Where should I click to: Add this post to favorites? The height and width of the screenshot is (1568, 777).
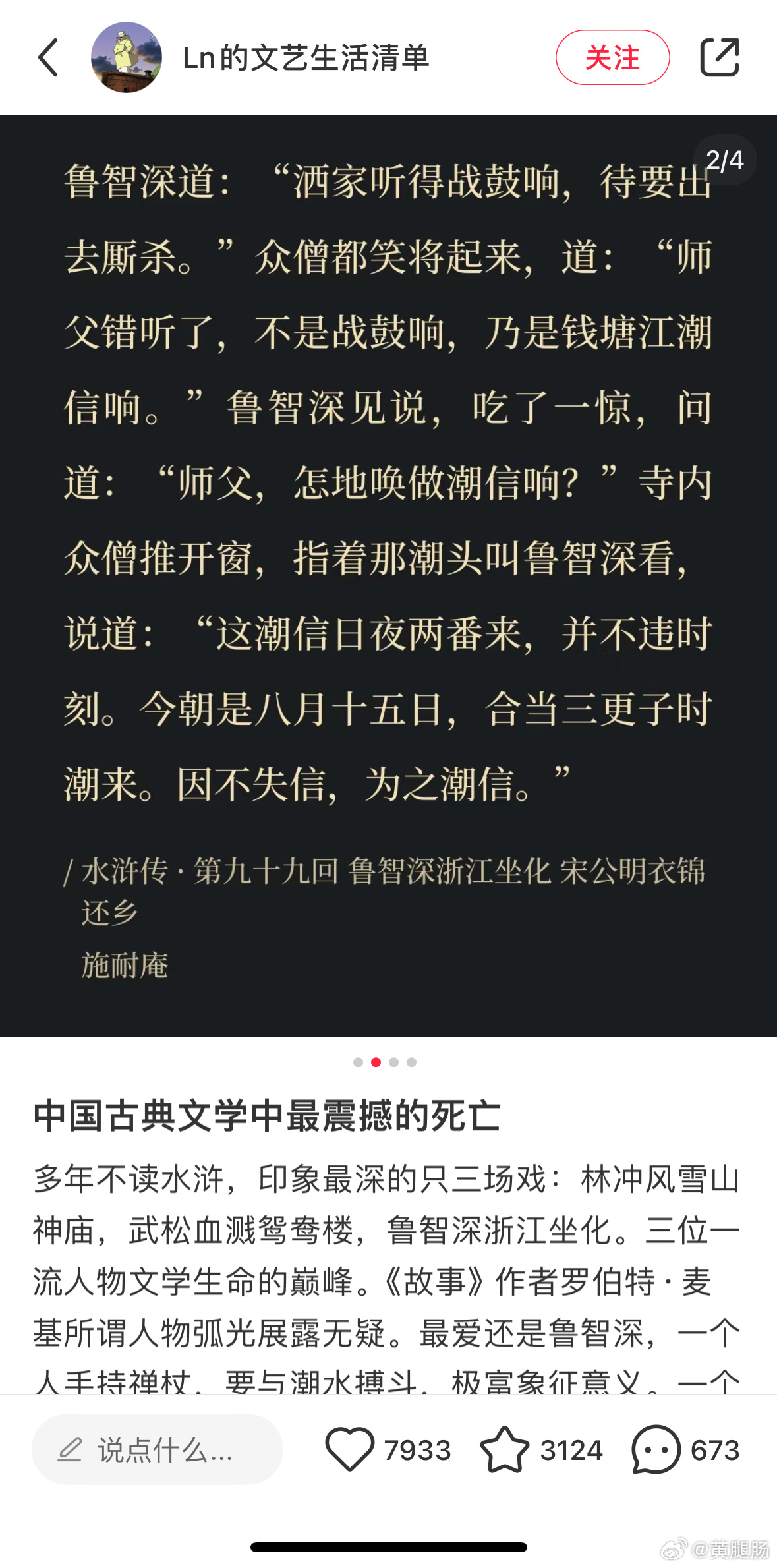[x=505, y=1449]
